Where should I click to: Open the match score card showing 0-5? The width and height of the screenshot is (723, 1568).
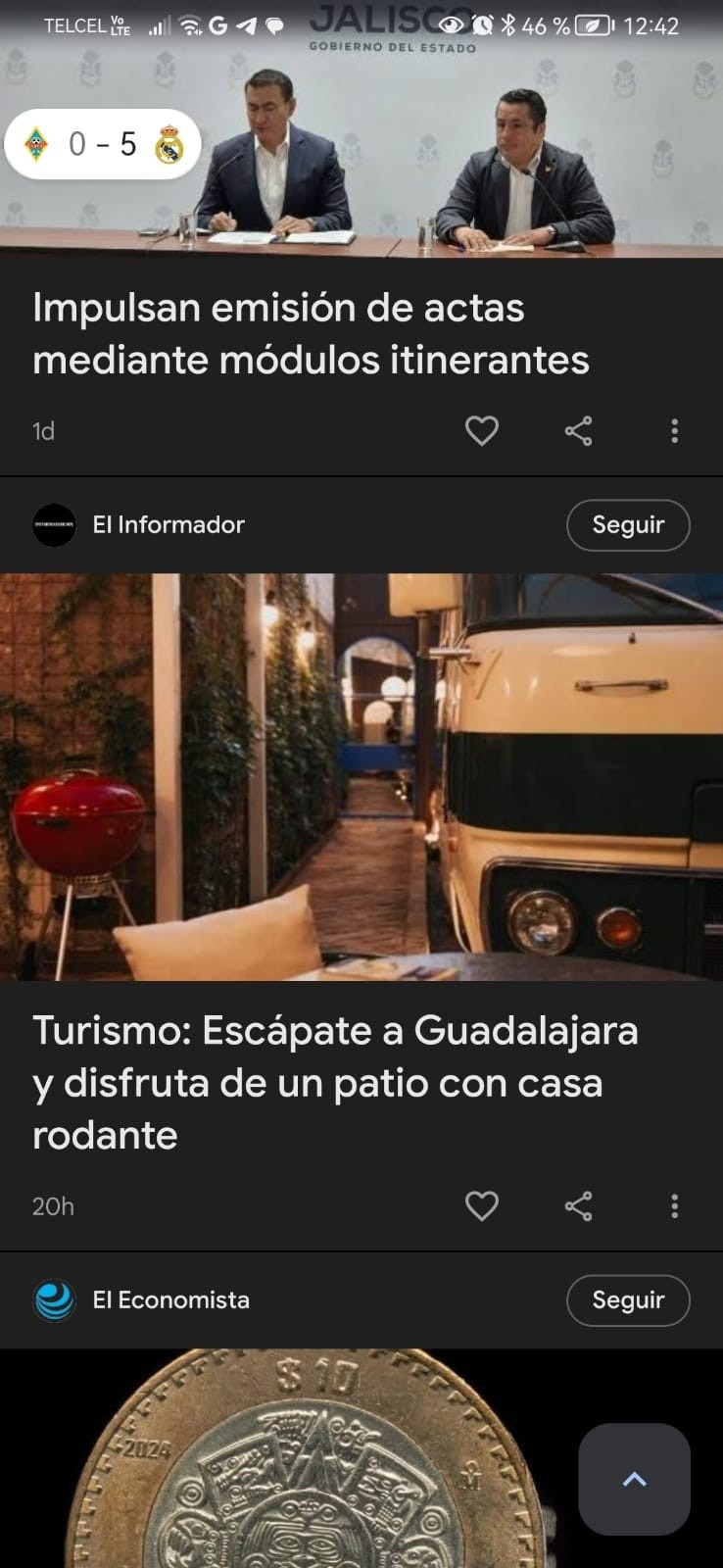pos(101,144)
